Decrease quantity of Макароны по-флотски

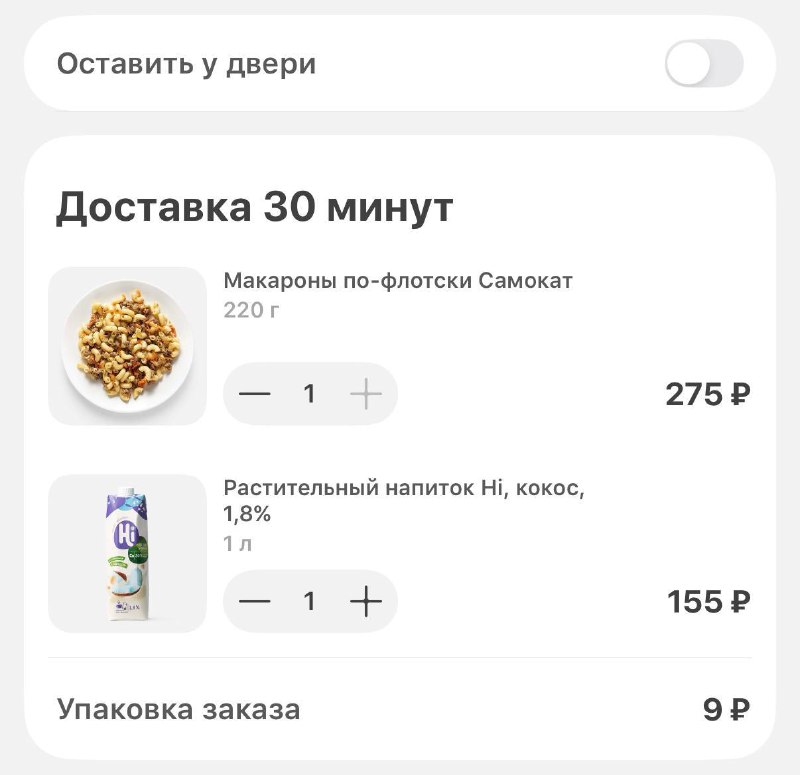(255, 394)
